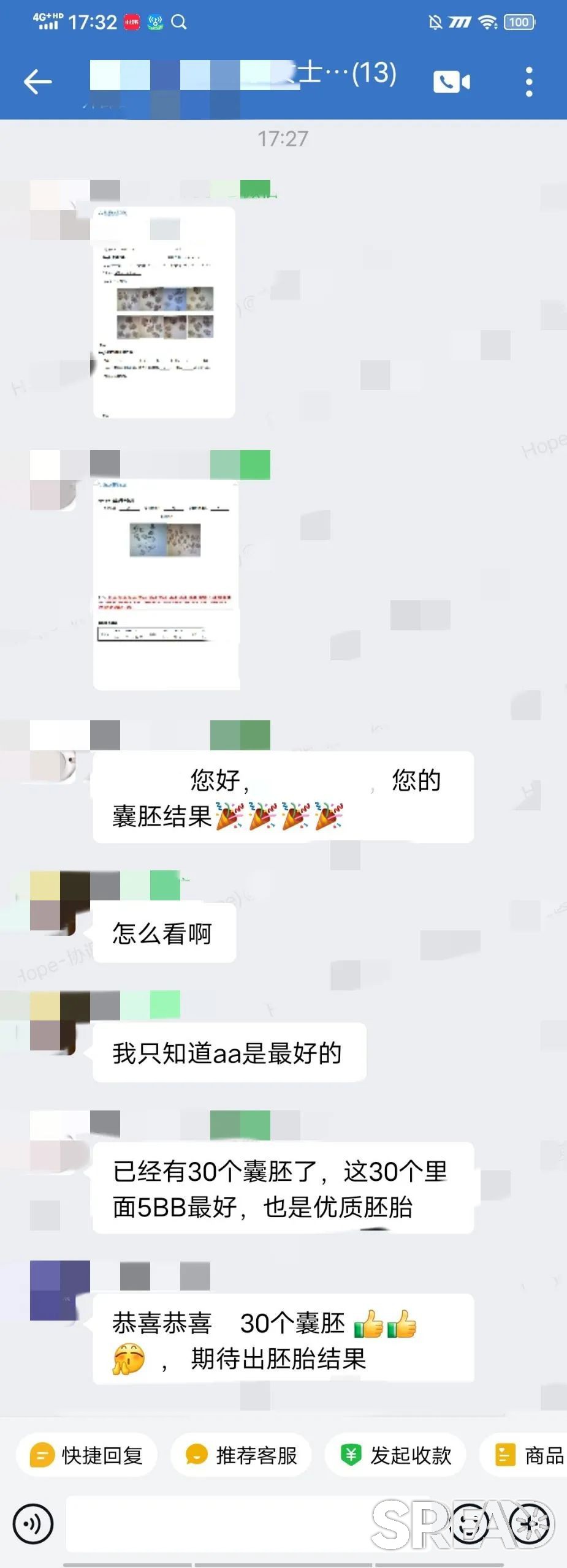Select the 推荐客服 chip

coord(242,1455)
